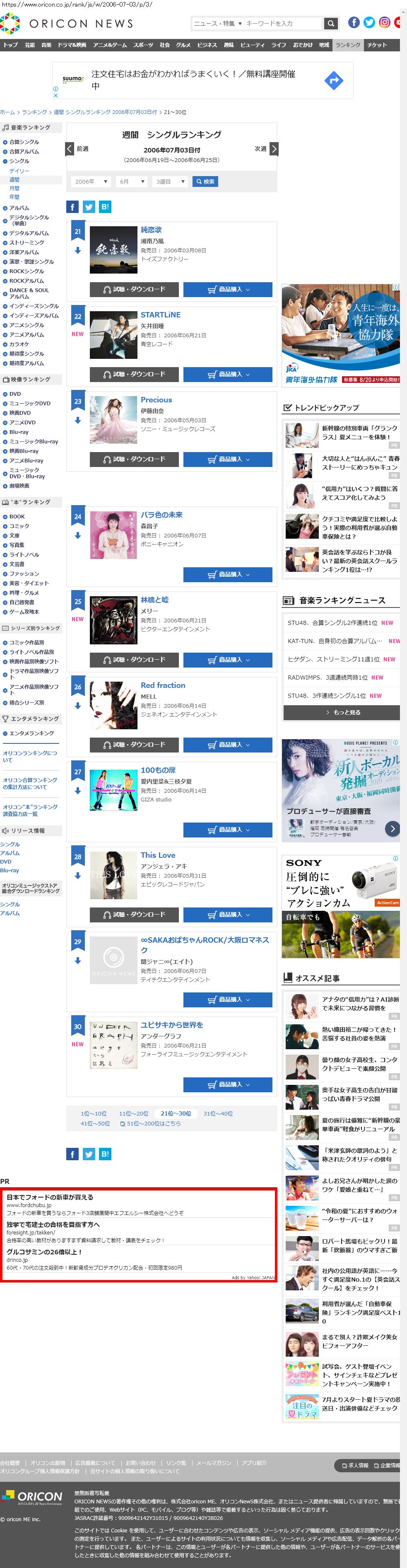Share on Facebook below the ranking title

pos(72,207)
